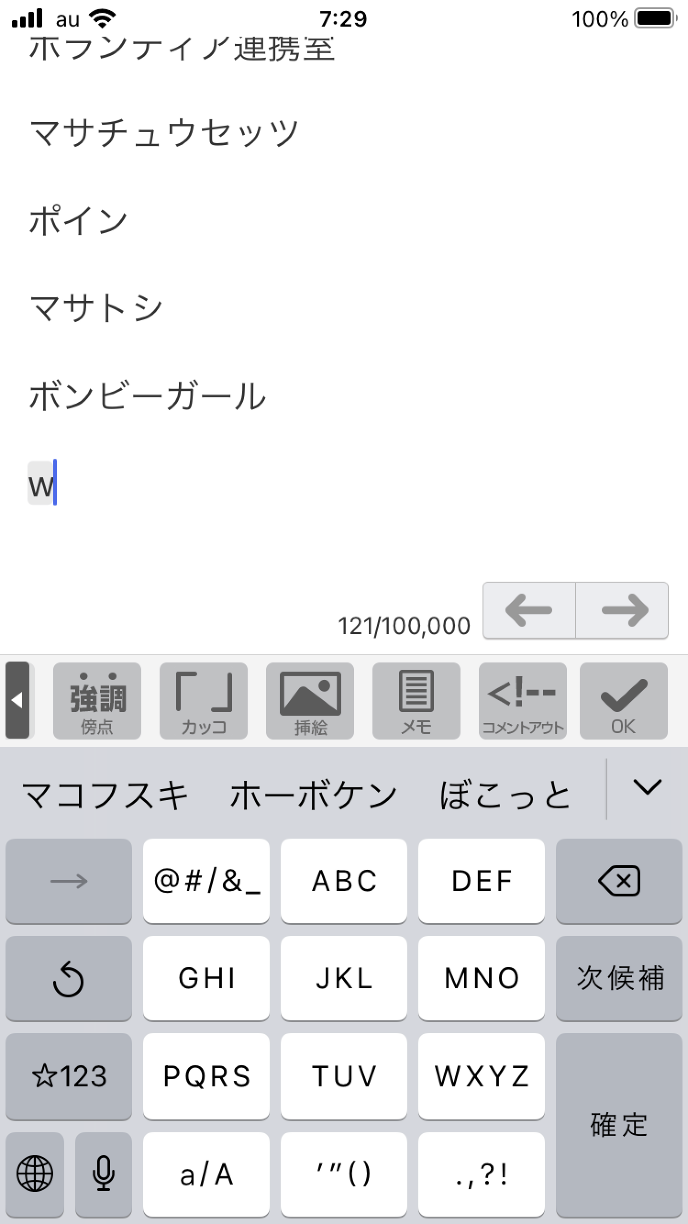
Task: Tap 次候補 for the next candidate
Action: [618, 978]
